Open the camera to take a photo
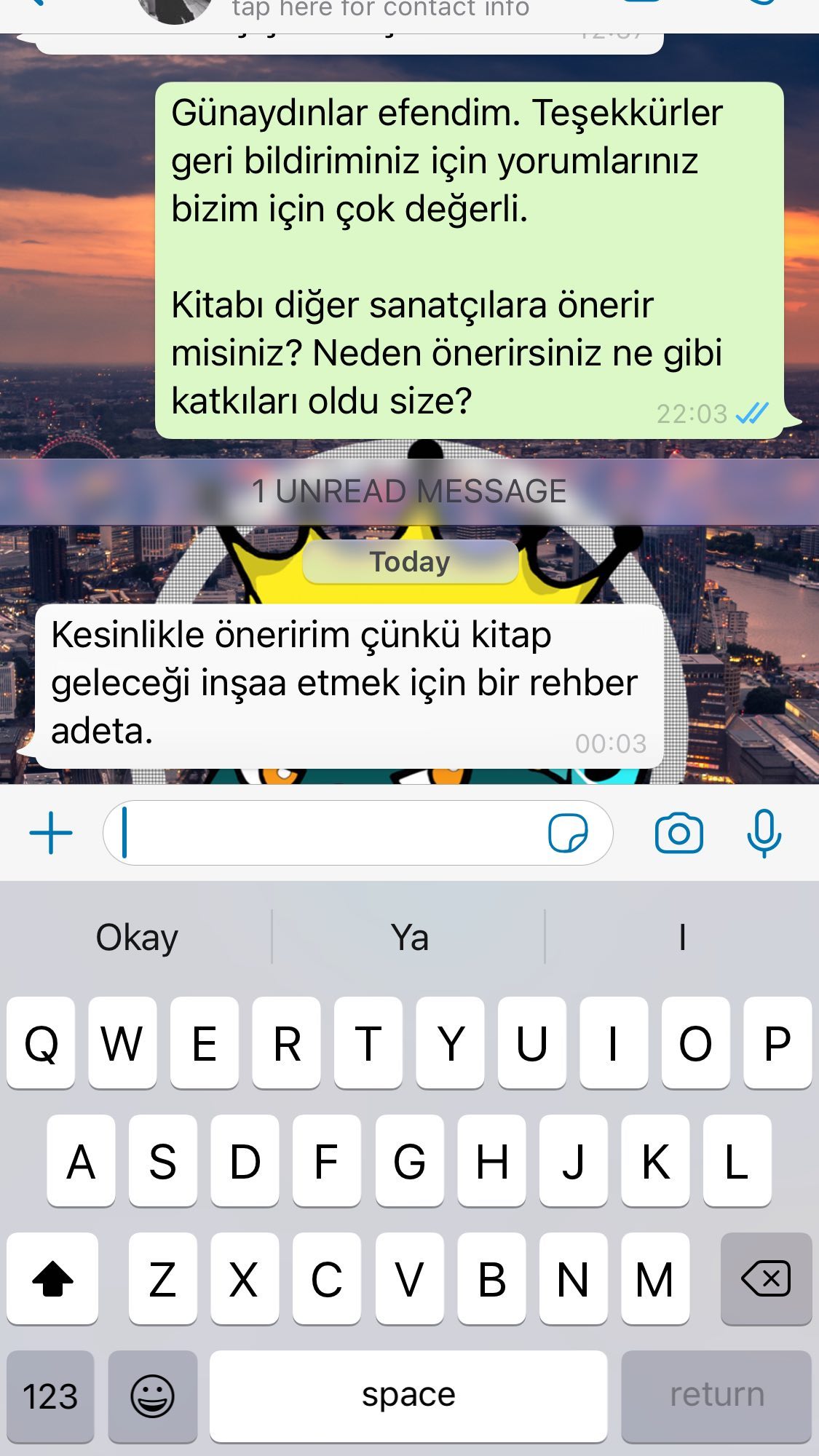The image size is (819, 1456). click(x=679, y=833)
